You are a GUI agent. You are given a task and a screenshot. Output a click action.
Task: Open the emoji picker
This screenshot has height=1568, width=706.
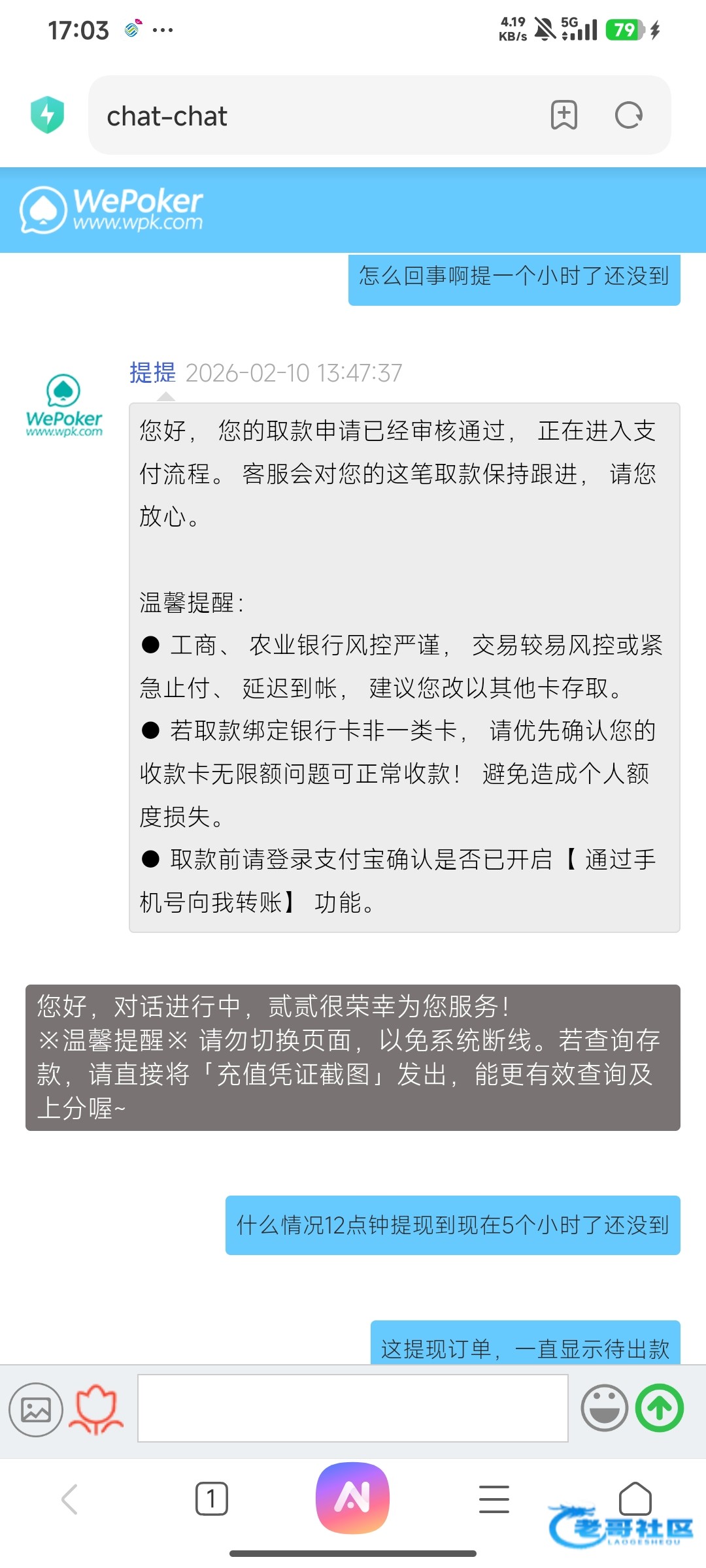pyautogui.click(x=604, y=1408)
